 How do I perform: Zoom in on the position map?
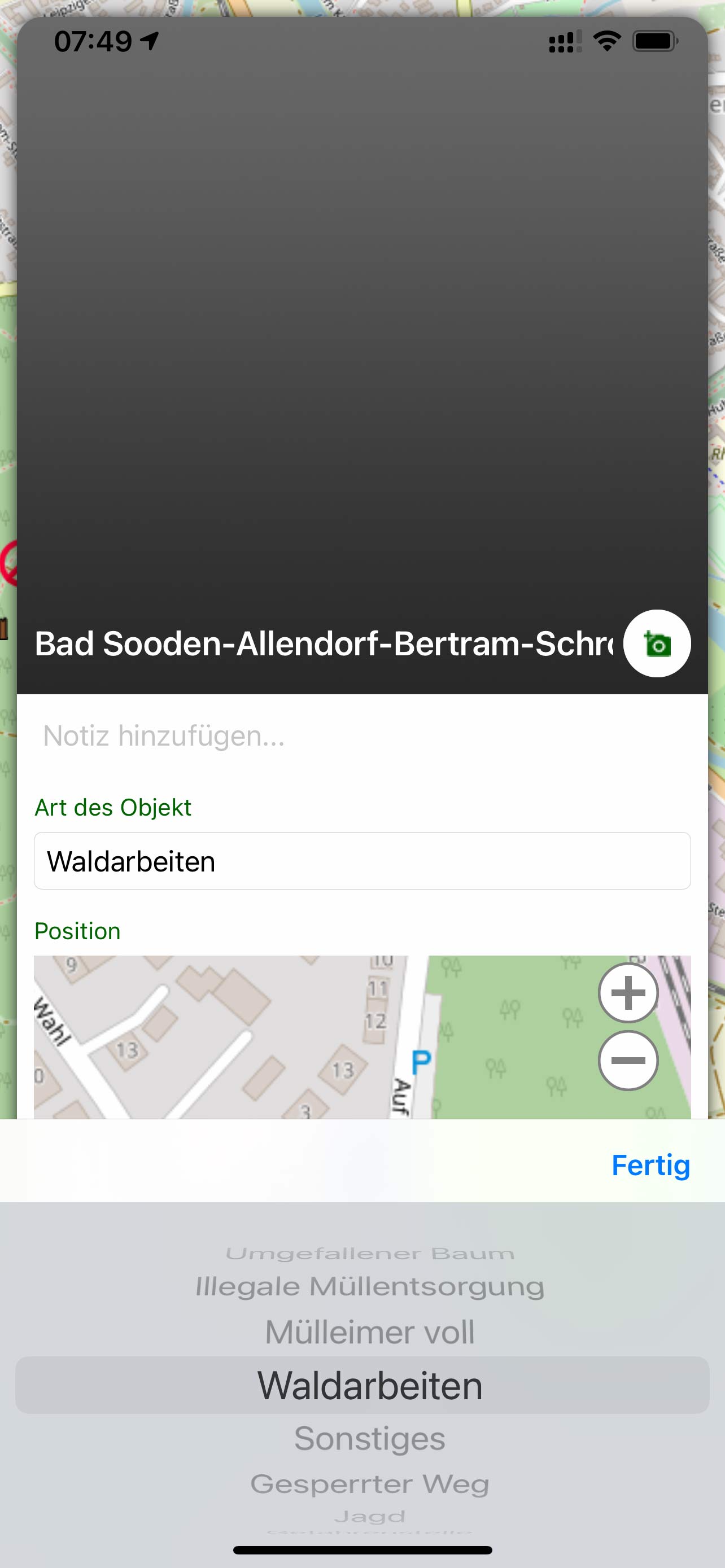click(x=628, y=993)
